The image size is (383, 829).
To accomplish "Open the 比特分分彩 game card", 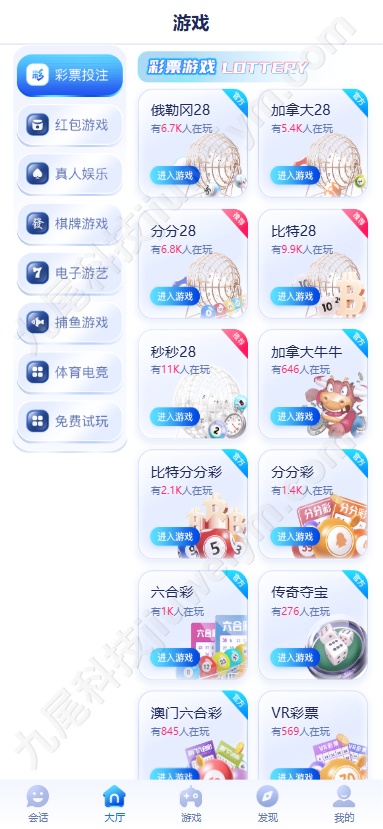I will pos(193,504).
